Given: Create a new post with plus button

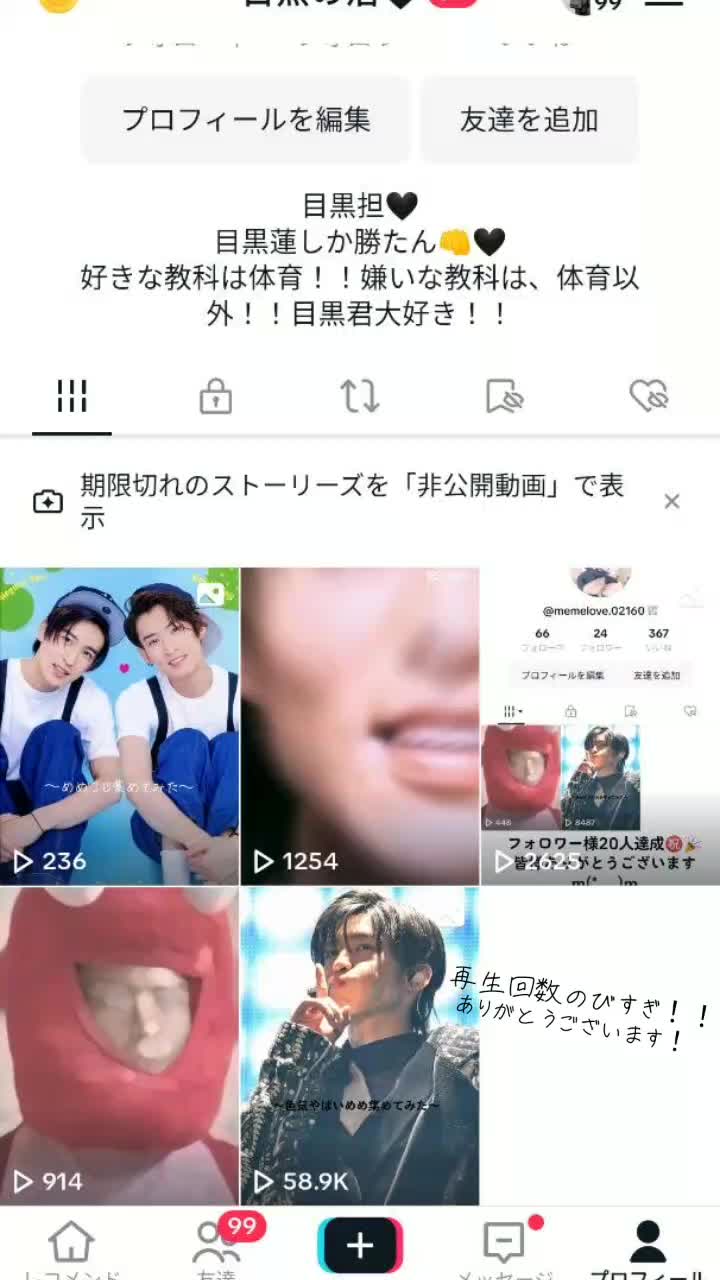Looking at the screenshot, I should (360, 1245).
